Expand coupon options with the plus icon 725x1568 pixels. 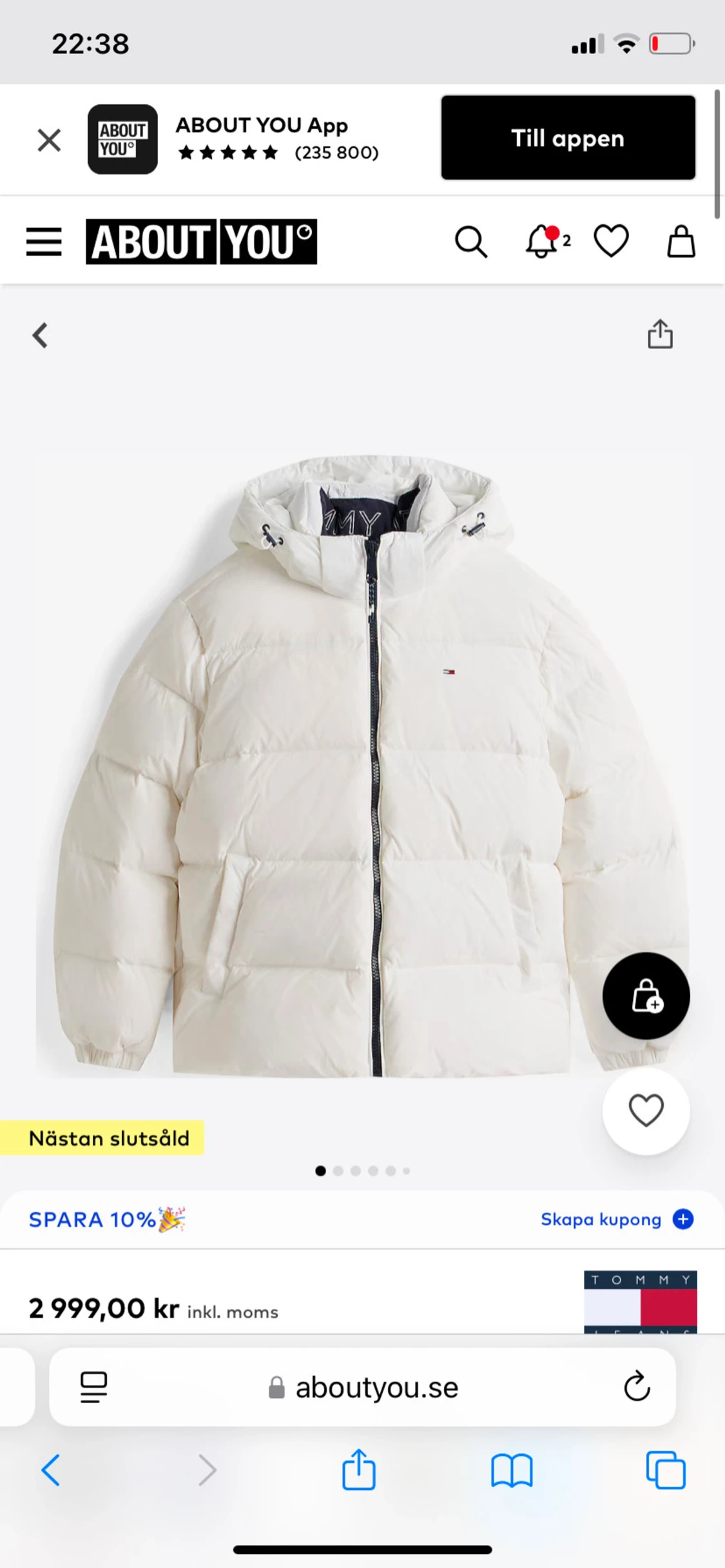point(682,1219)
